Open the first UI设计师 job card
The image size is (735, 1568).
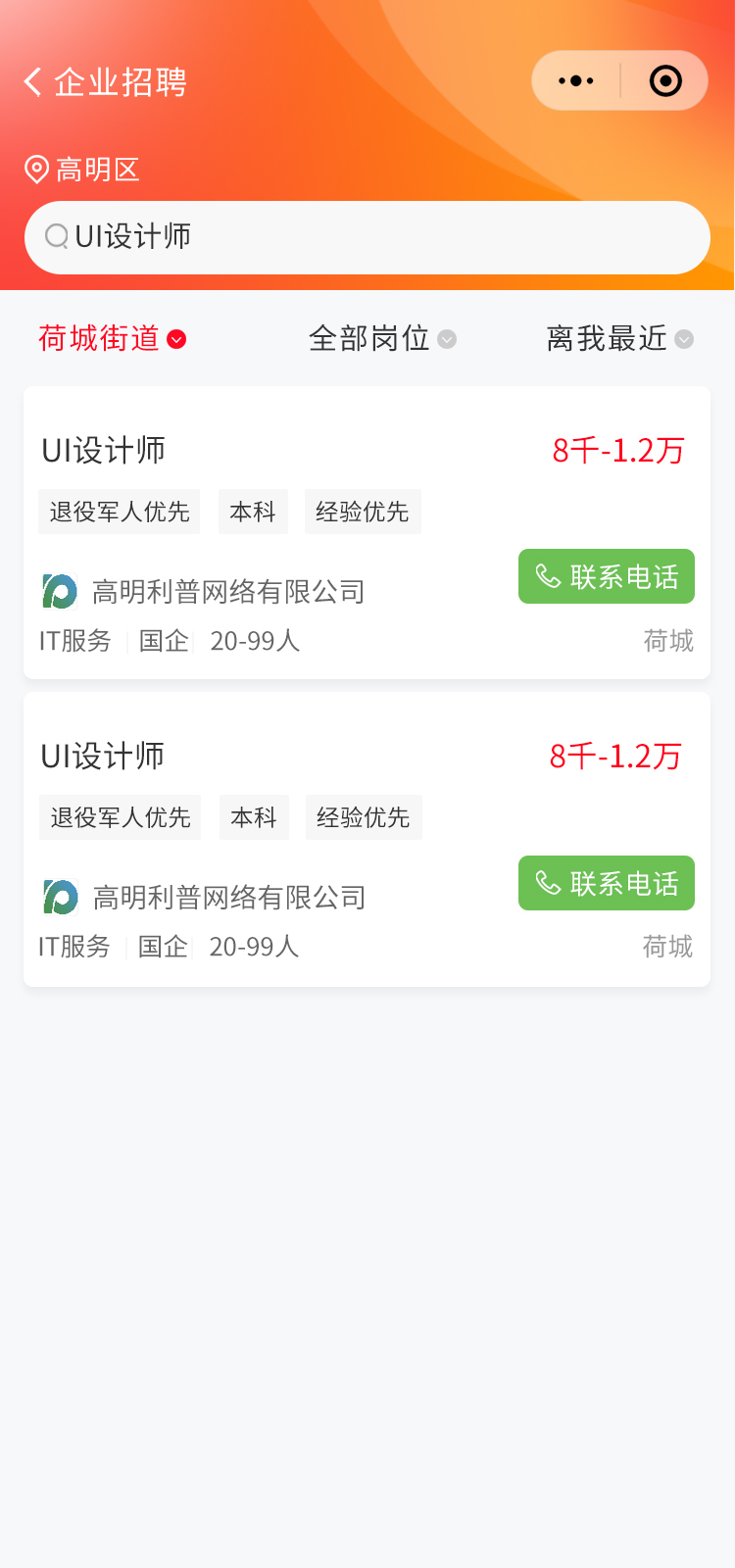294,451
